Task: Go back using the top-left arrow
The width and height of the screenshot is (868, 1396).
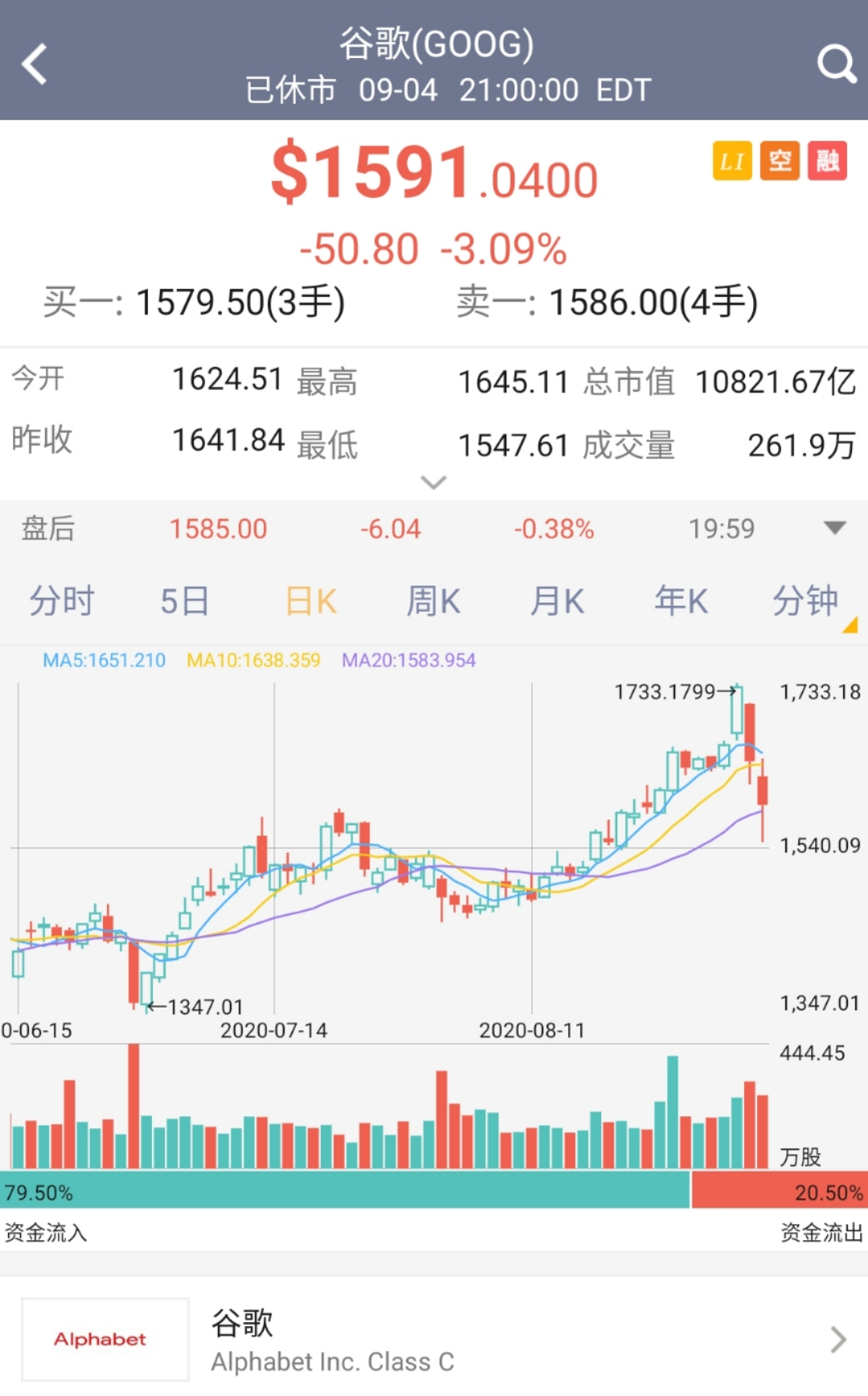Action: (35, 64)
